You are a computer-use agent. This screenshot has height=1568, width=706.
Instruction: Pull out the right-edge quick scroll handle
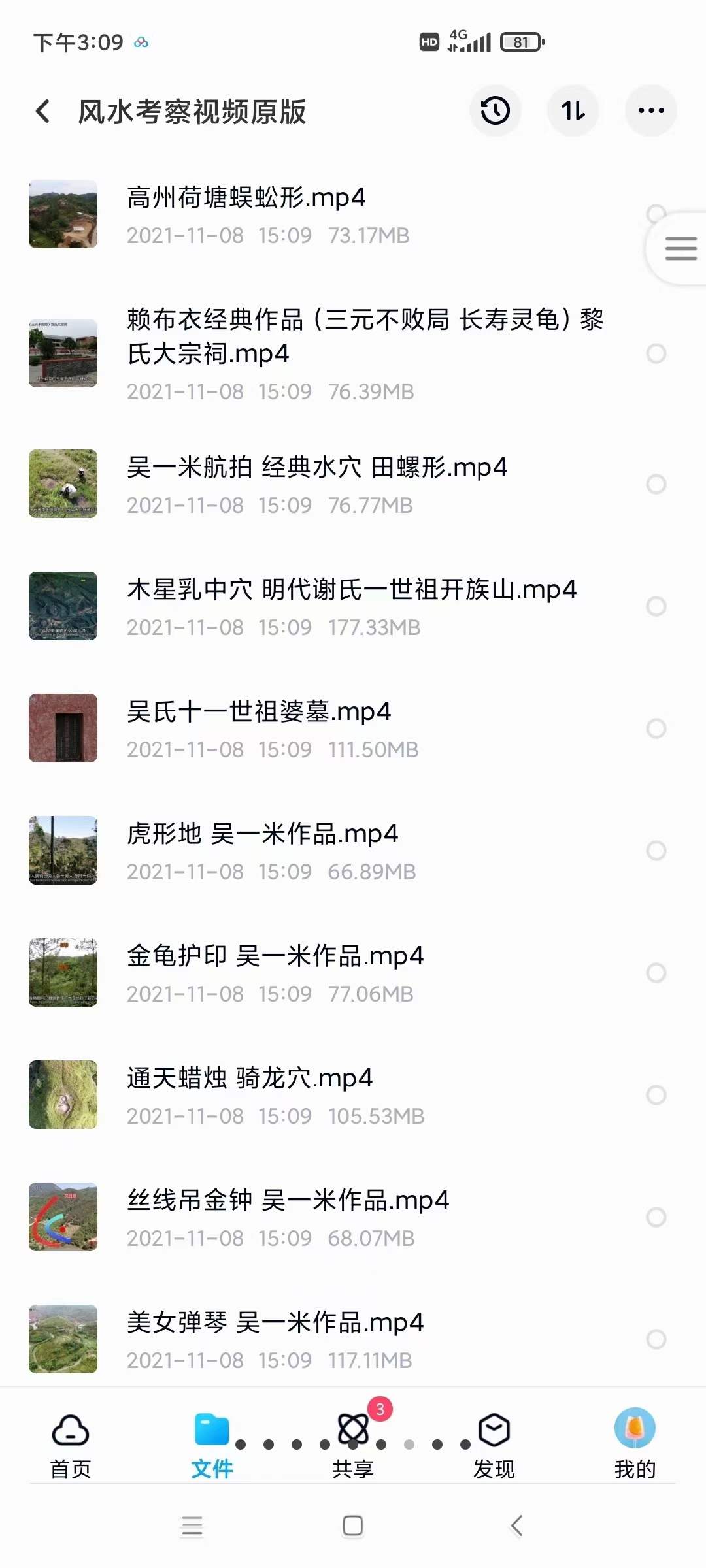tap(680, 248)
